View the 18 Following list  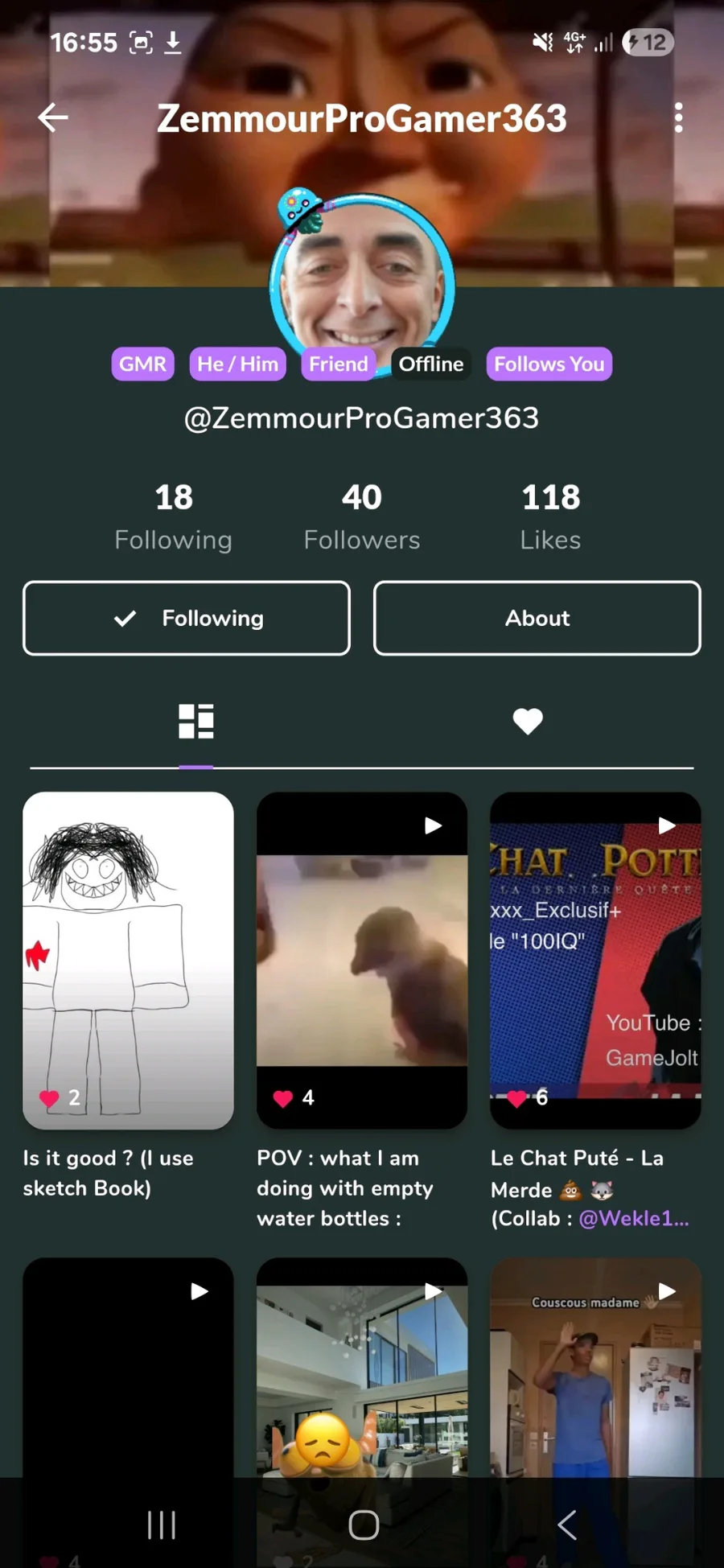coord(174,516)
